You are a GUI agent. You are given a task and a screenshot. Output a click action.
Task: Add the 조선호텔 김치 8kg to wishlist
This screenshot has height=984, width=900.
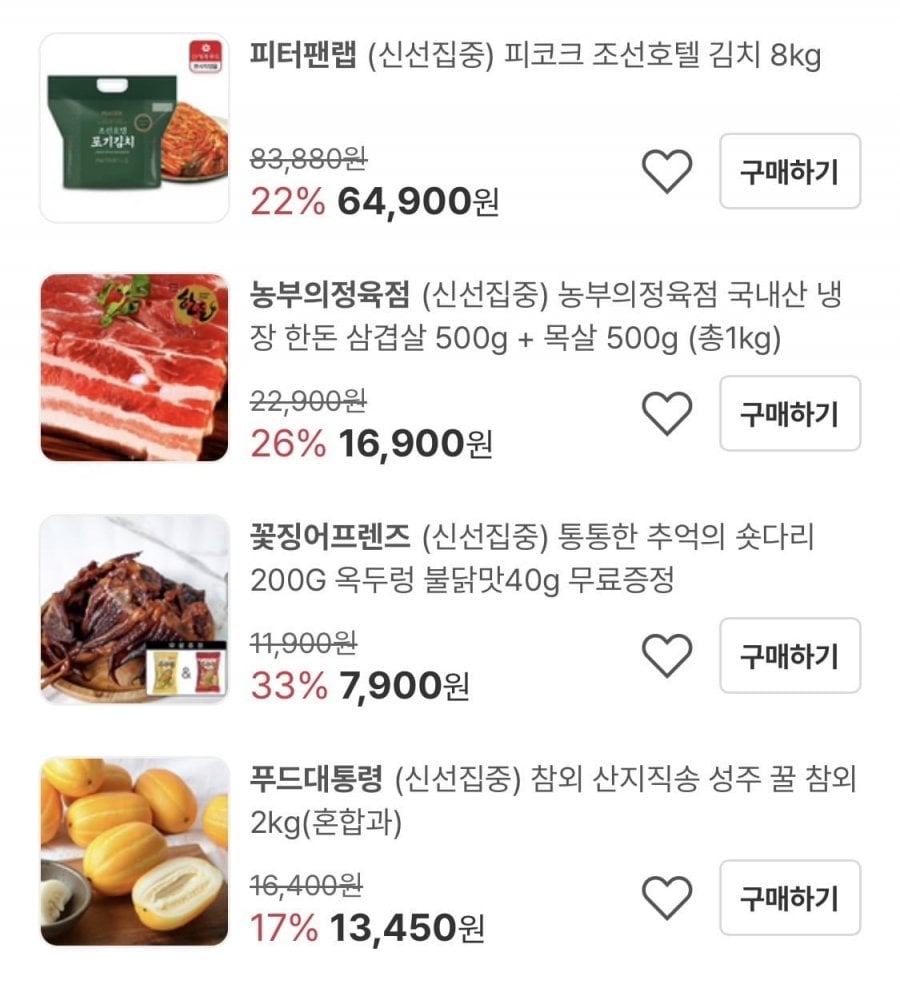[666, 171]
